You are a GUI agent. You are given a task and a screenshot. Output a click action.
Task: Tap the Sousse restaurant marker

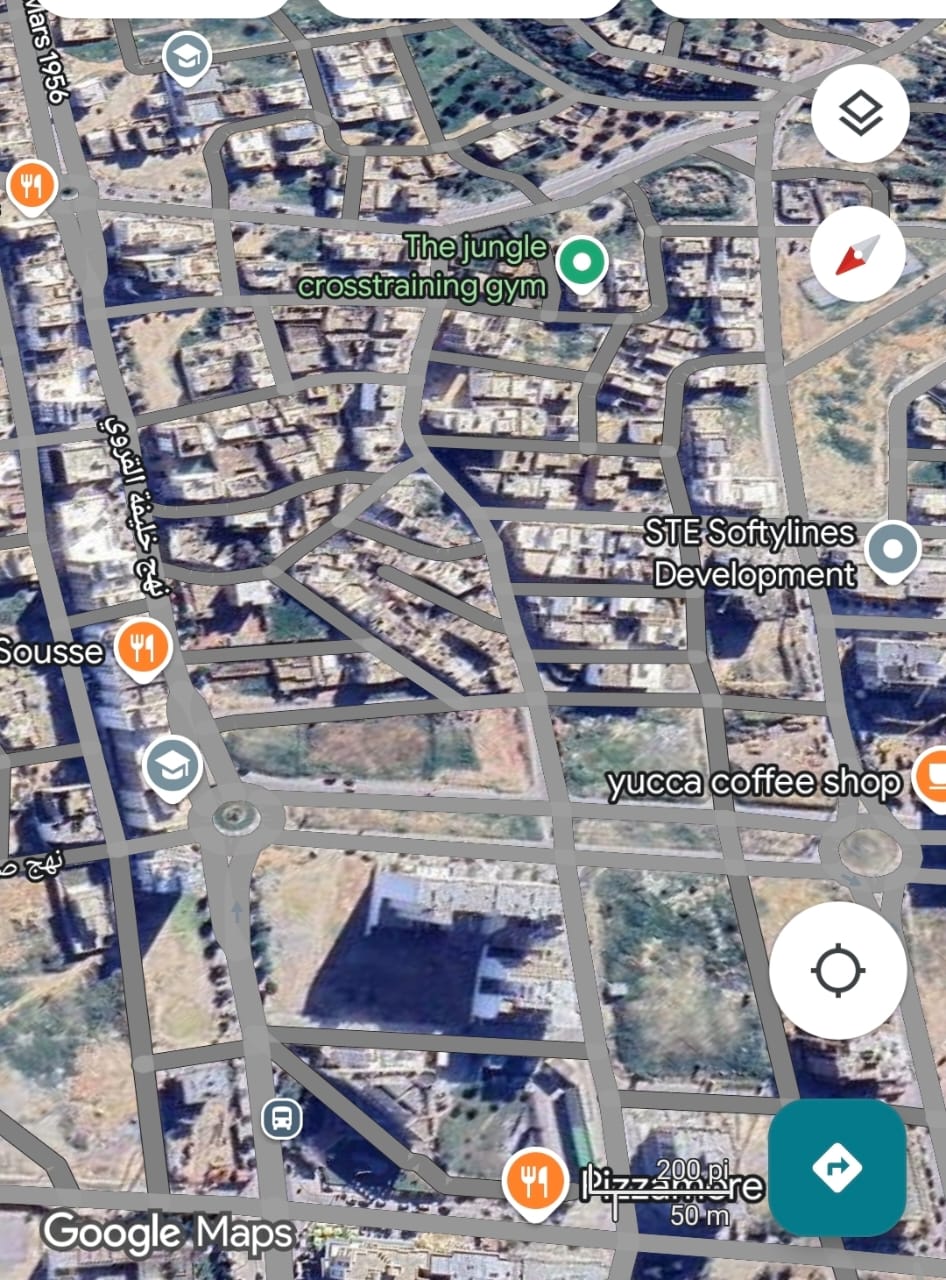pos(144,647)
